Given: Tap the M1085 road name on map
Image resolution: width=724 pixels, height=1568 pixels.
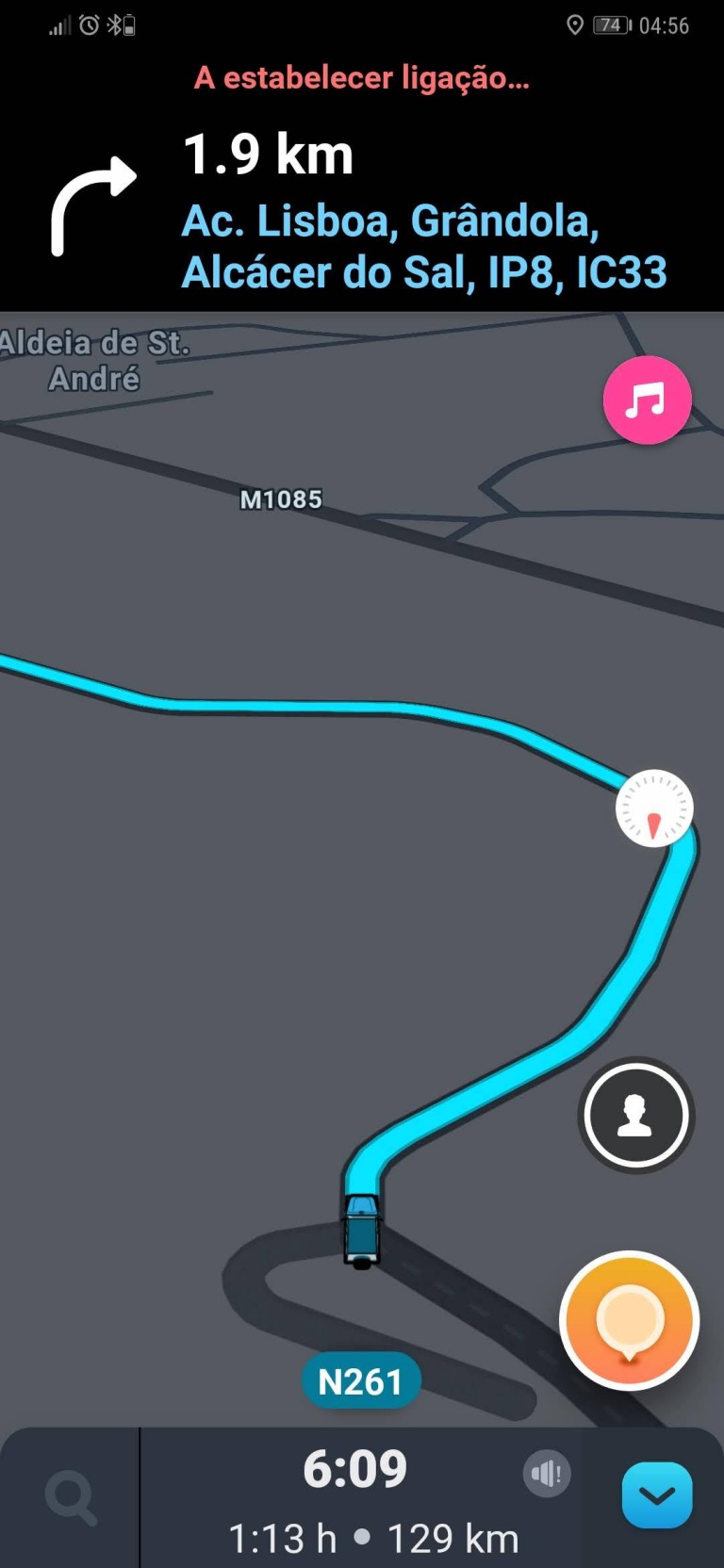Looking at the screenshot, I should (x=280, y=500).
